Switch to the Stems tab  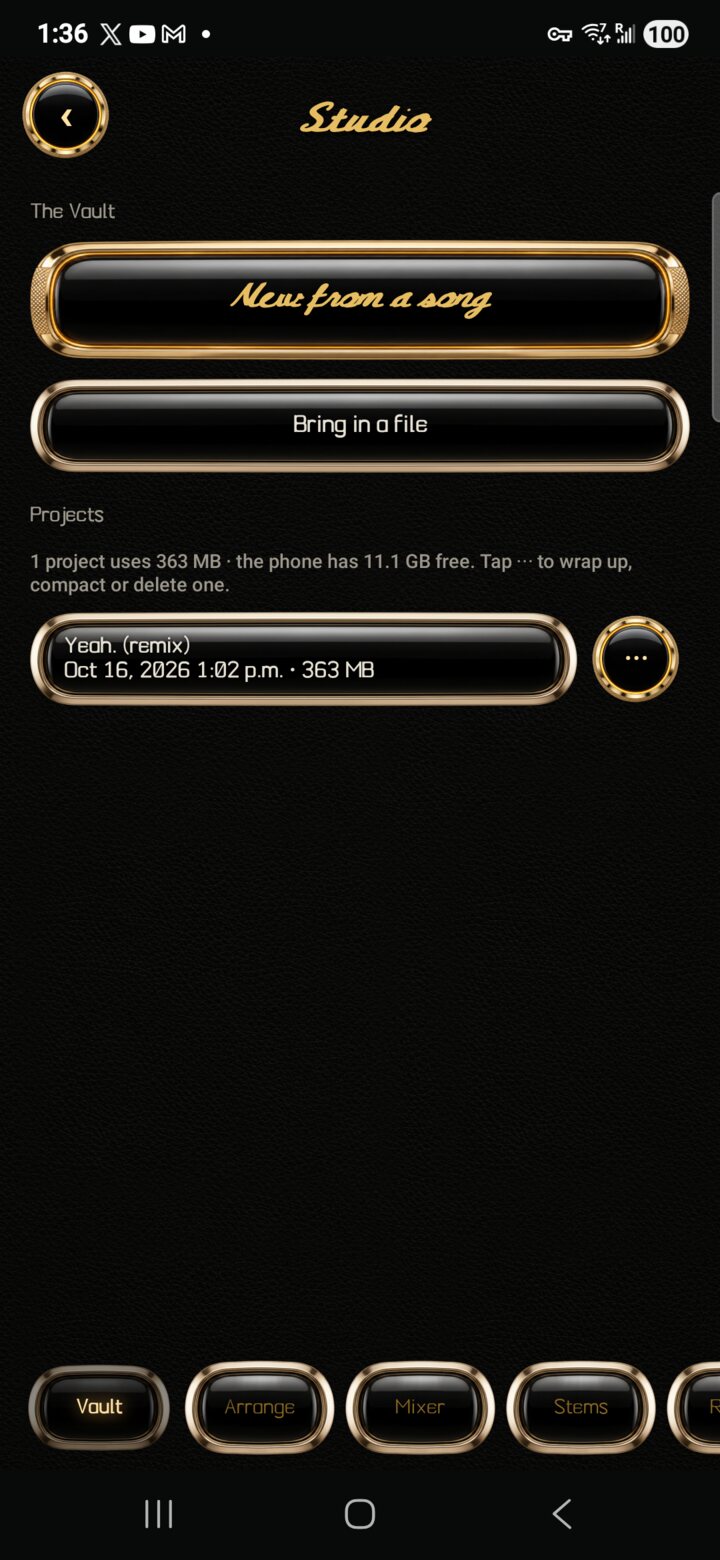coord(581,1407)
